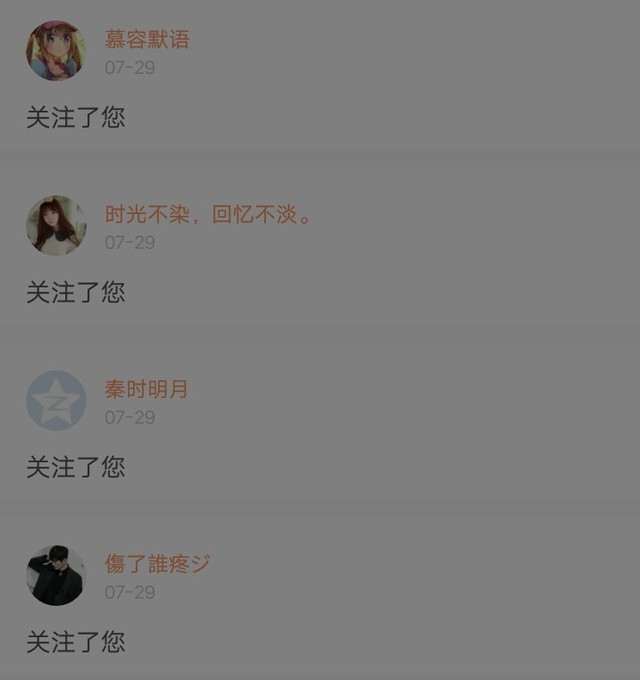640x680 pixels.
Task: Tap the username 慕容默语
Action: (x=147, y=40)
